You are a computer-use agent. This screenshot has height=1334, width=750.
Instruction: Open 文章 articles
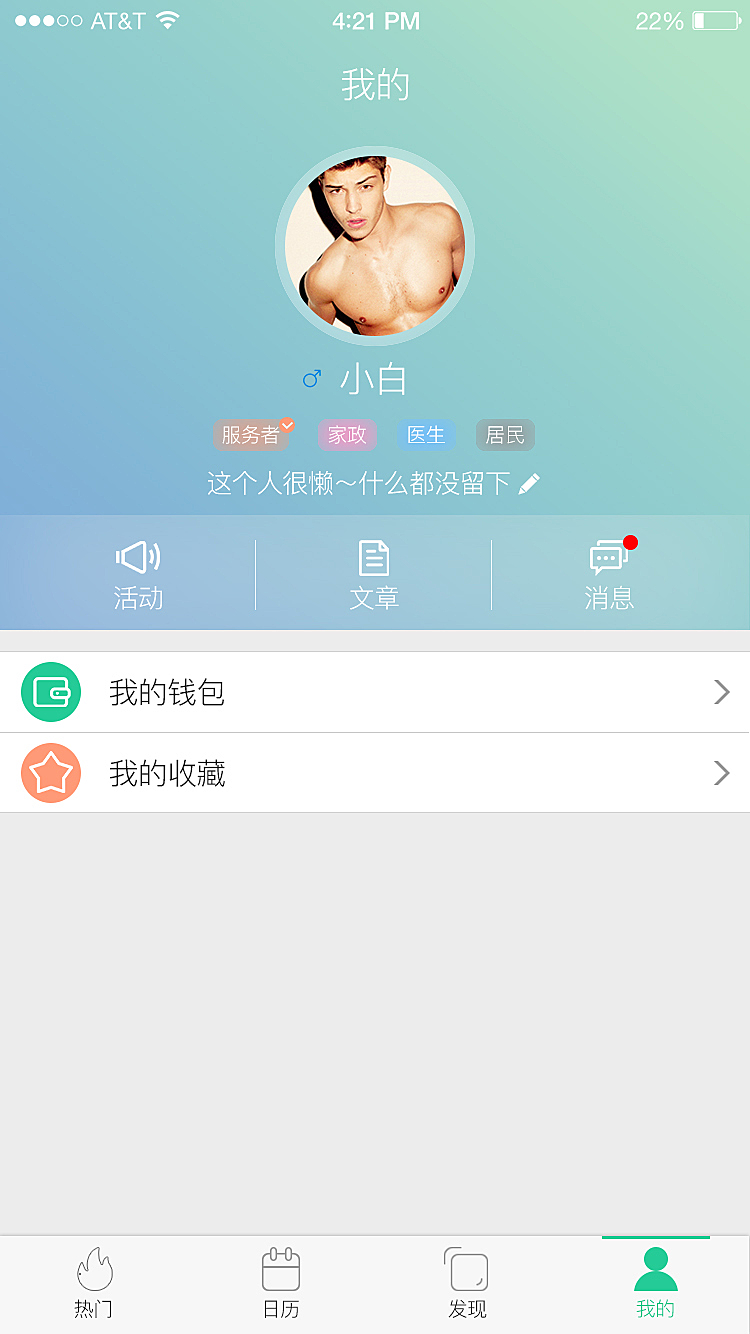click(374, 574)
